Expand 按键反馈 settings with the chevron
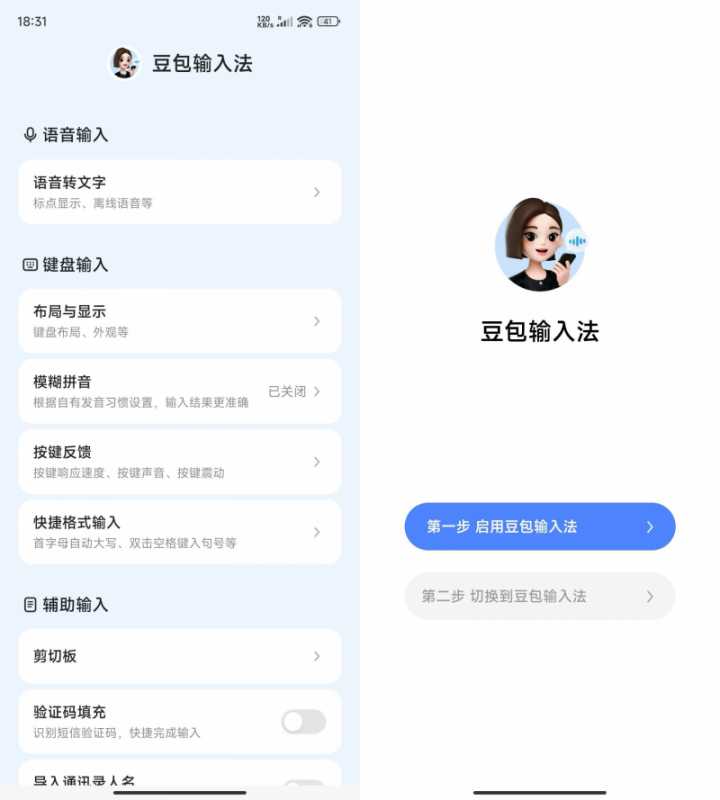 click(318, 461)
